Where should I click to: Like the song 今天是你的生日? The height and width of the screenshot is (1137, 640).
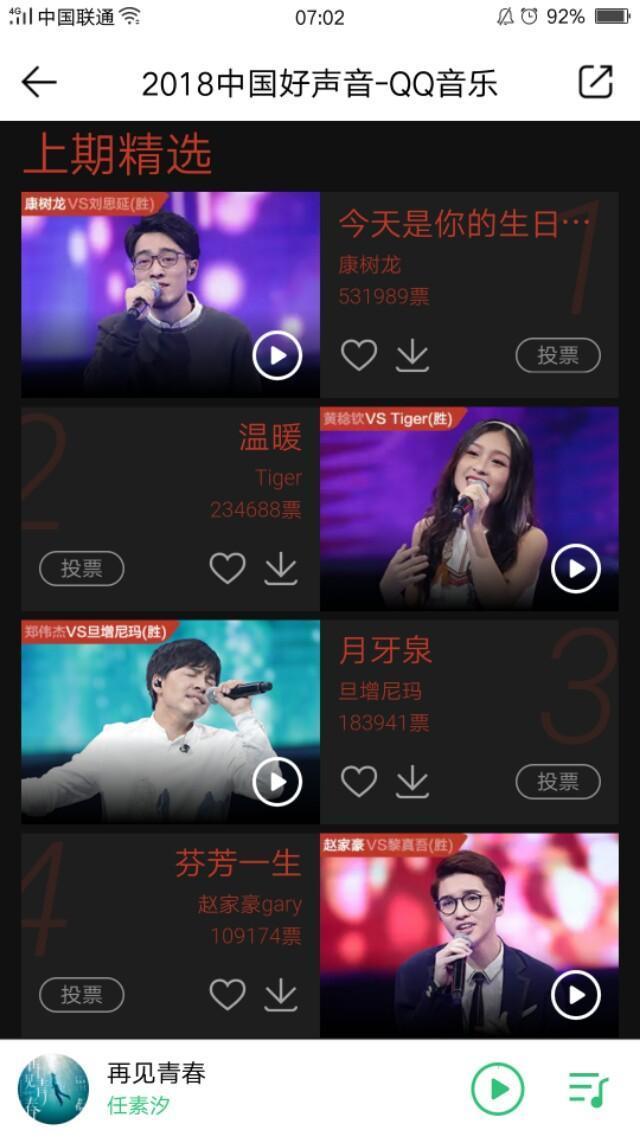tap(359, 355)
